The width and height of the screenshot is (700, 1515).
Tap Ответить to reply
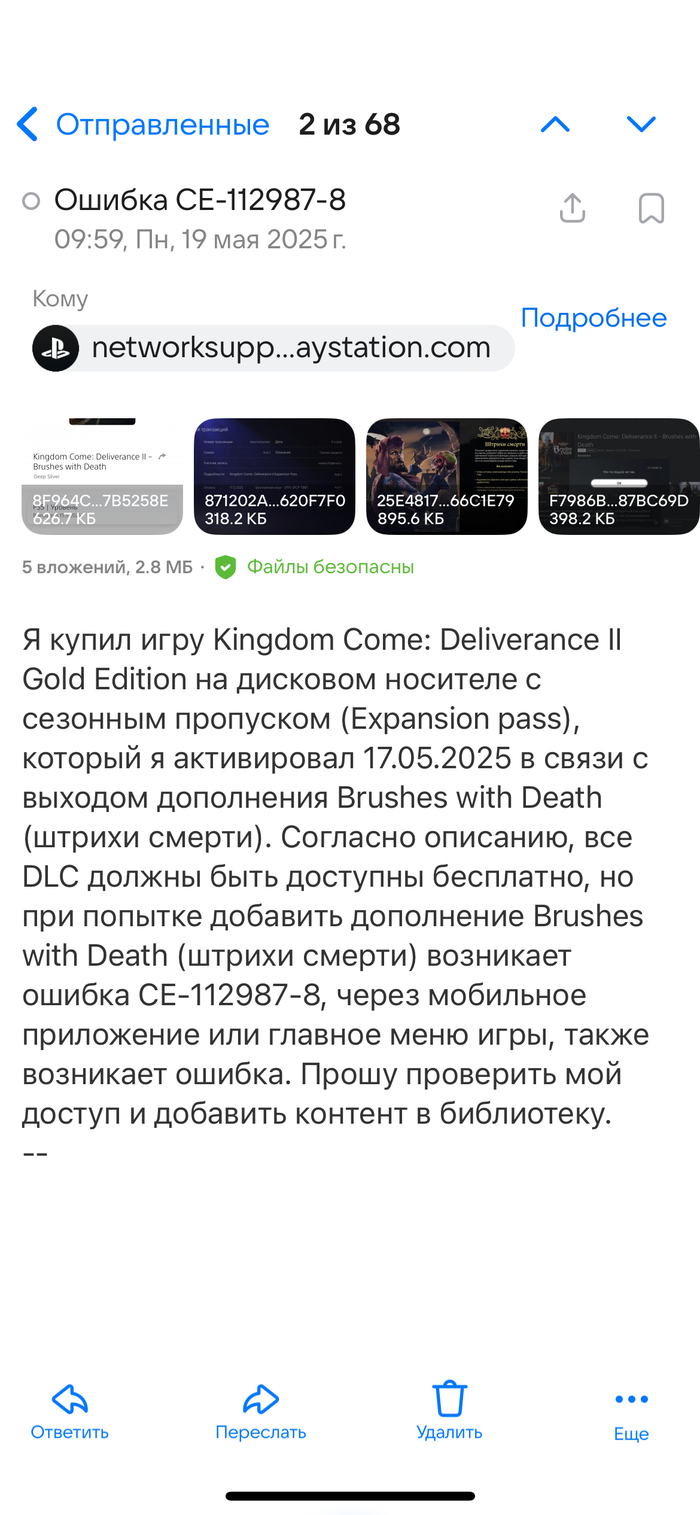(69, 1411)
